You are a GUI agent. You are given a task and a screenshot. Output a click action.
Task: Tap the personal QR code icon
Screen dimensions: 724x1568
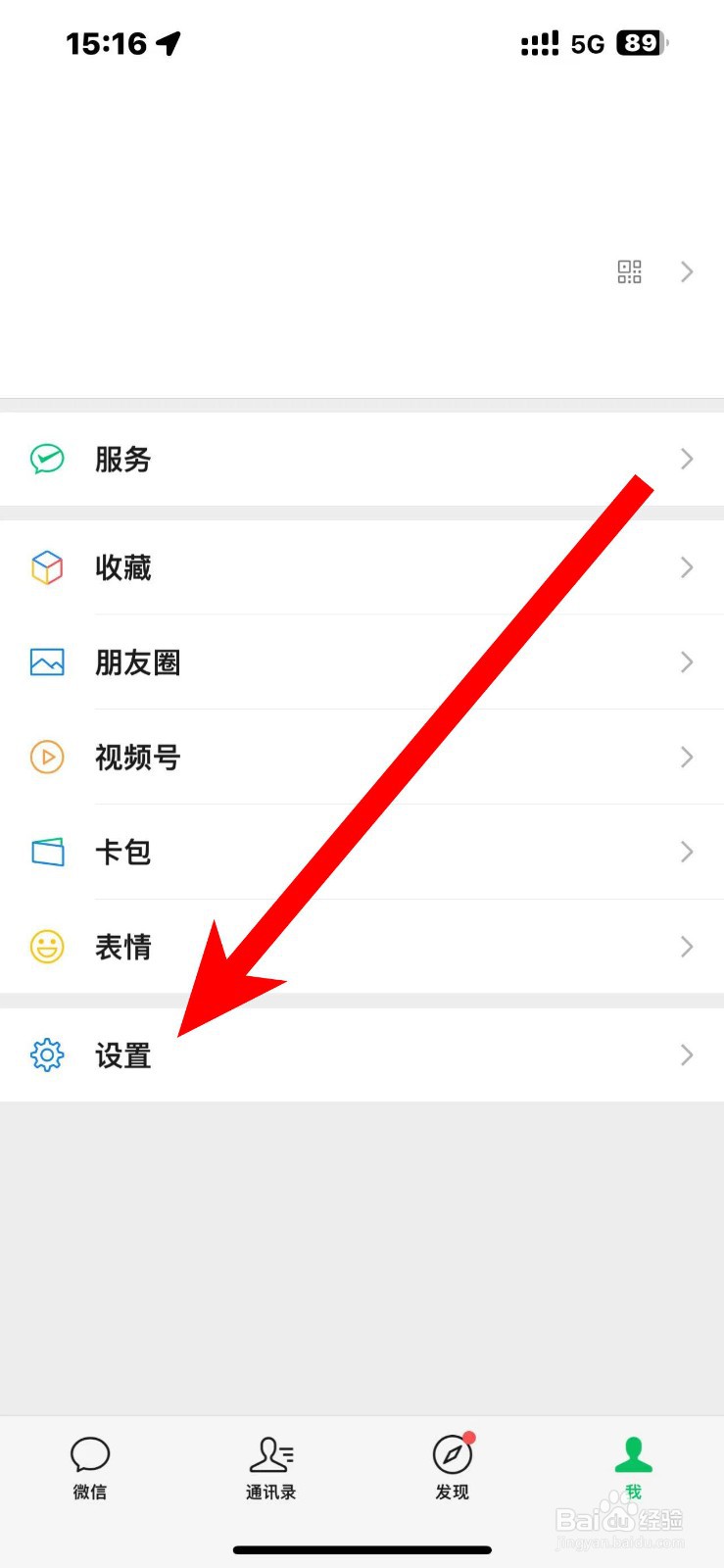pos(630,271)
